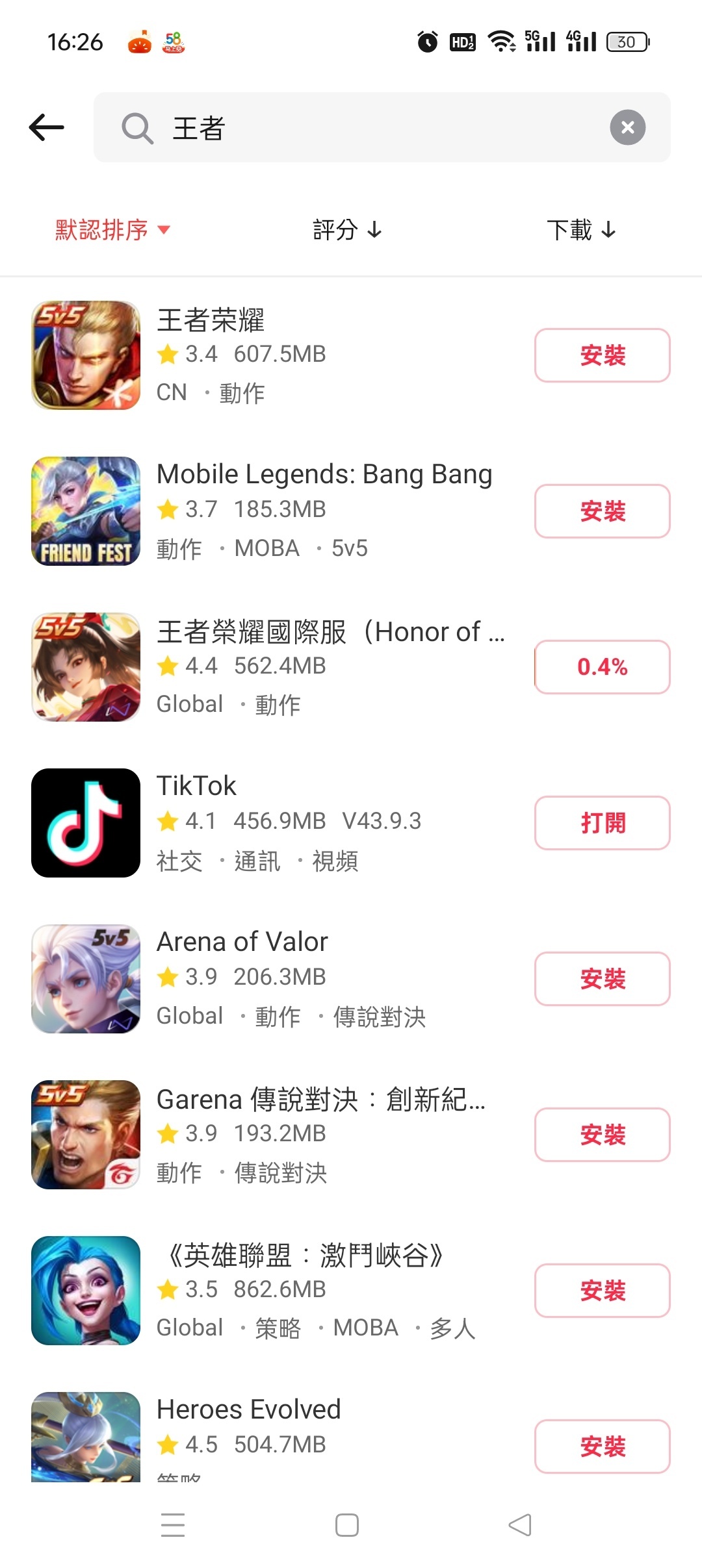Install Arena of Valor
Screen dimensions: 702x1568
pyautogui.click(x=602, y=979)
